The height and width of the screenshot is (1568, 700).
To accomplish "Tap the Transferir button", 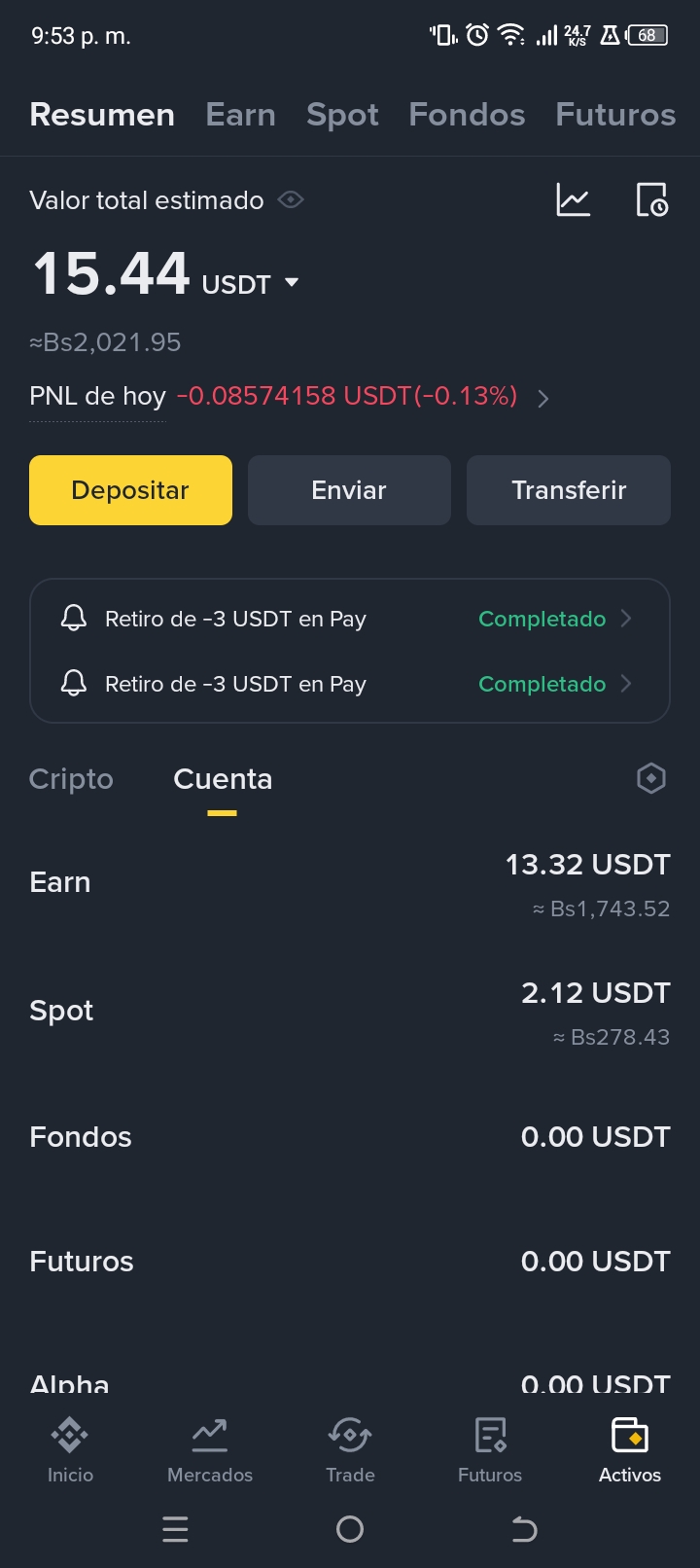I will (x=569, y=490).
